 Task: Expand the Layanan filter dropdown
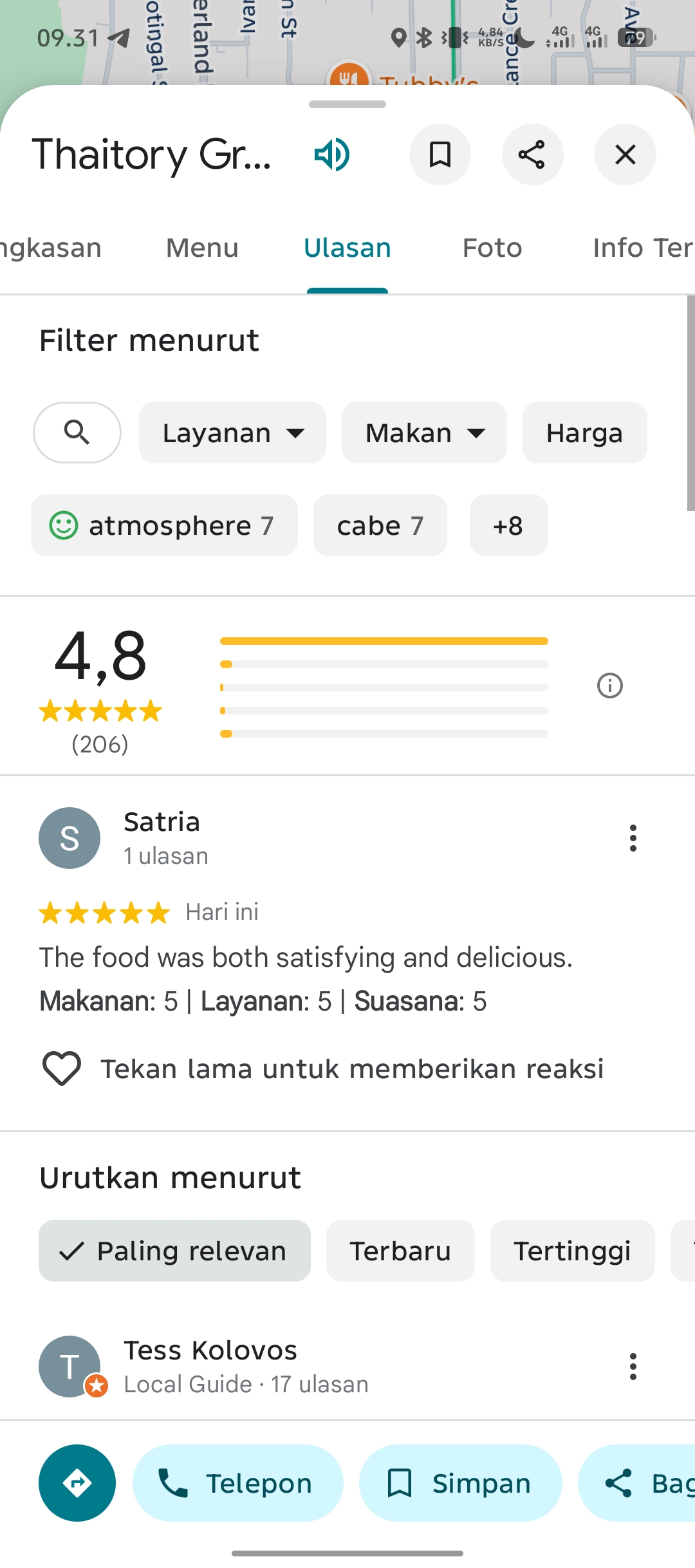coord(232,433)
